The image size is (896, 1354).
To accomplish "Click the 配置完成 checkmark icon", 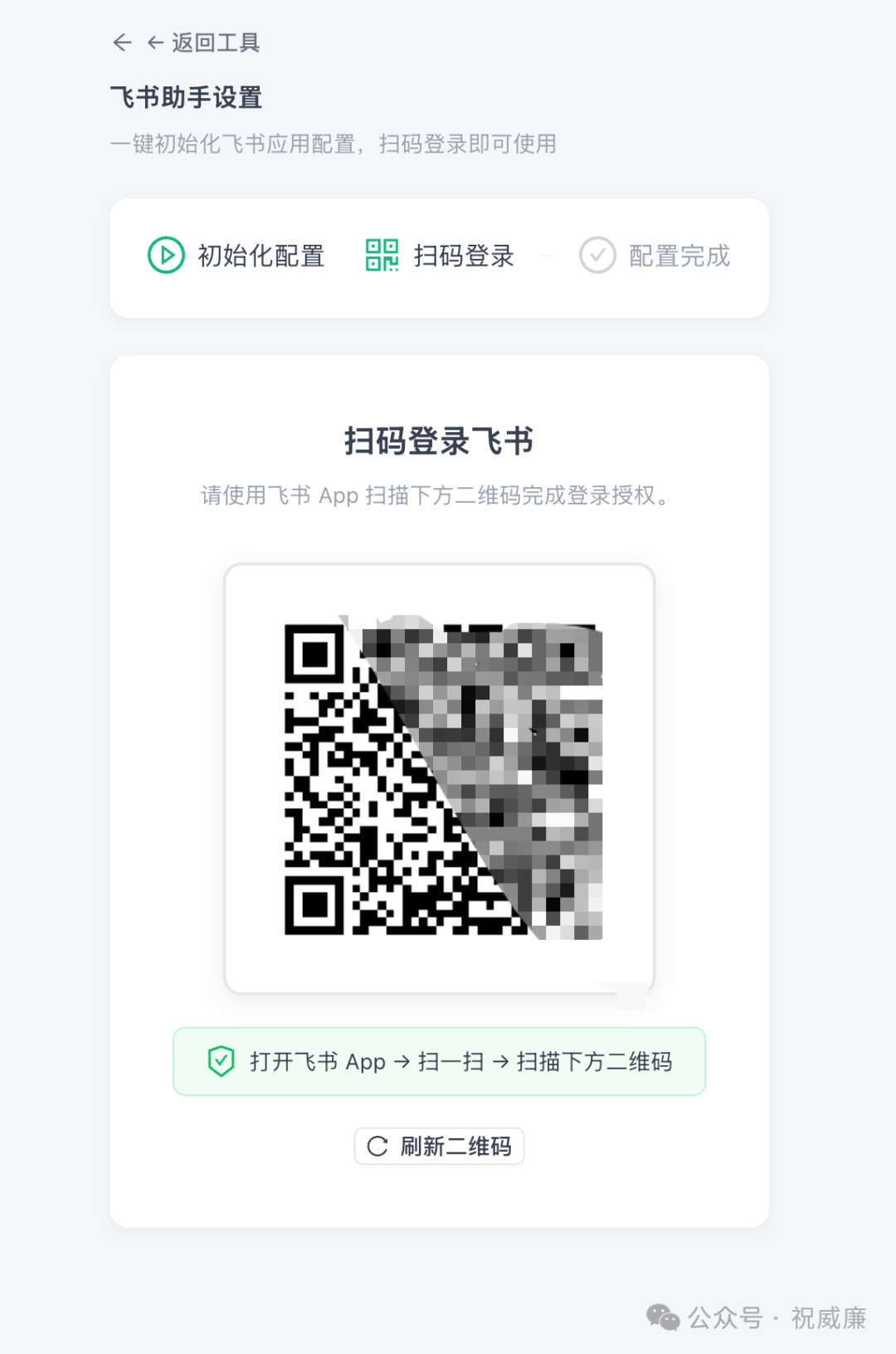I will 597,256.
